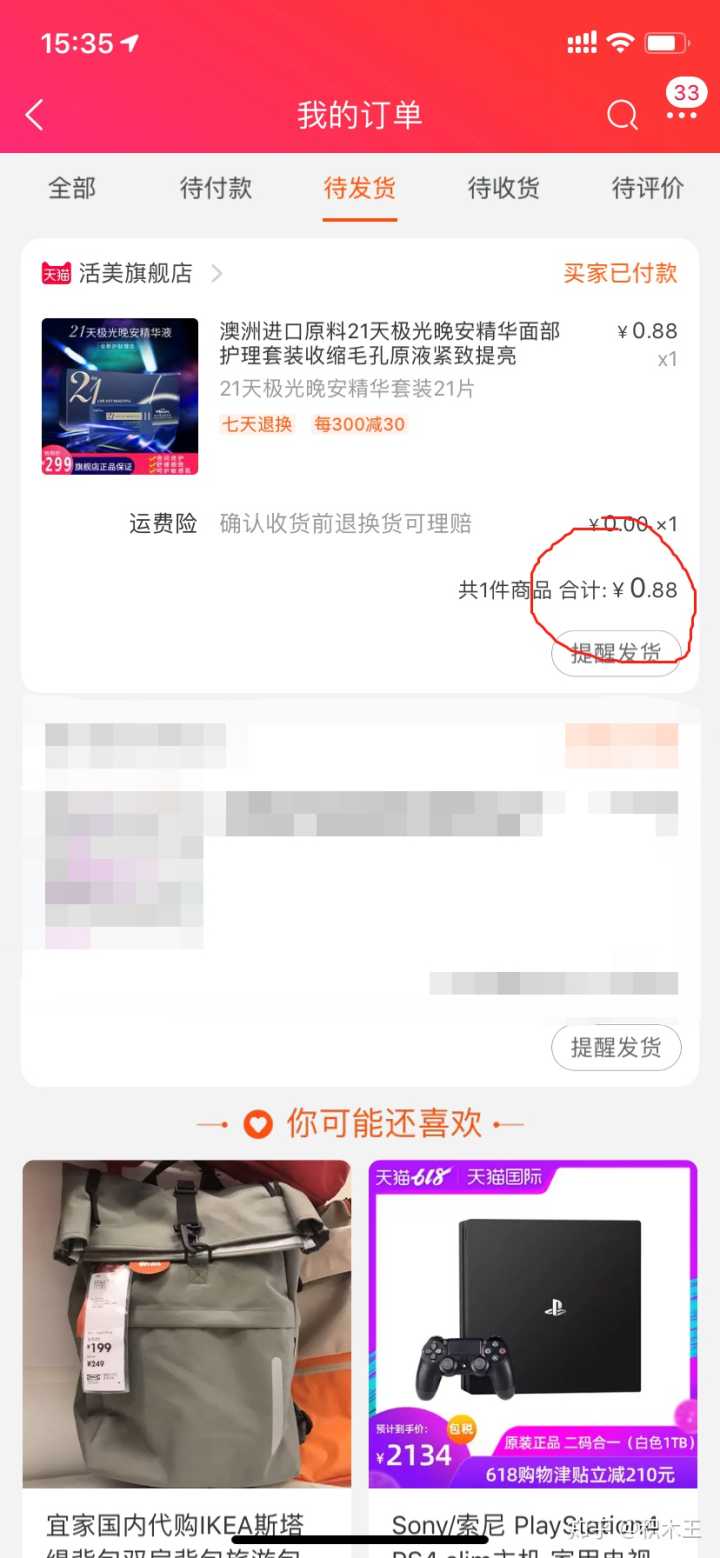Open the 21天极光晚安精华 order details
The height and width of the screenshot is (1558, 720).
[390, 344]
